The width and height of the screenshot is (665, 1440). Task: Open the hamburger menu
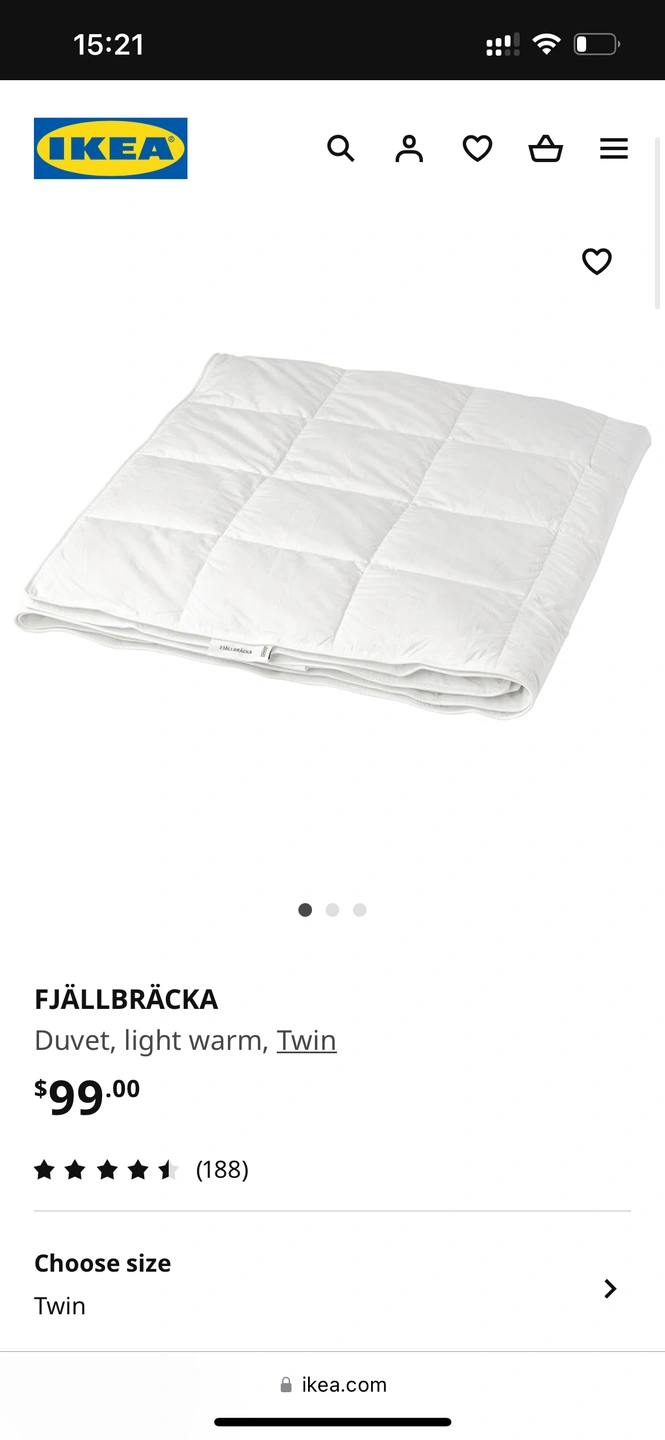(x=613, y=149)
